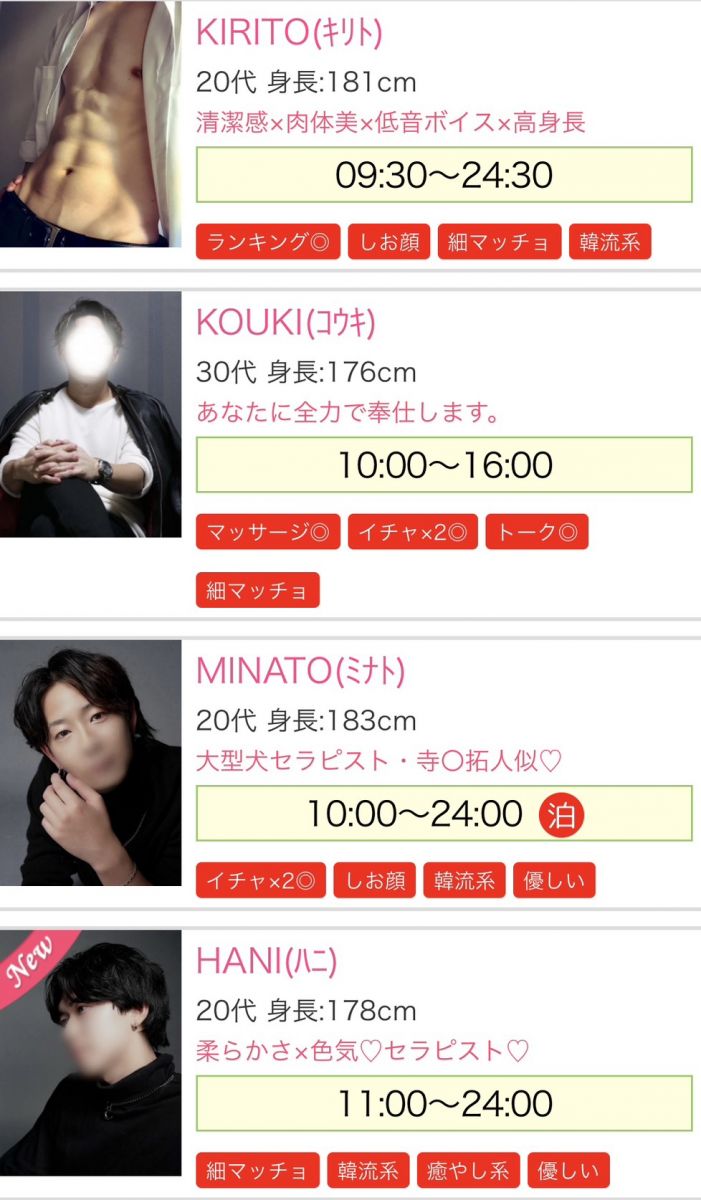Open MINATO's profile photo

(90, 762)
